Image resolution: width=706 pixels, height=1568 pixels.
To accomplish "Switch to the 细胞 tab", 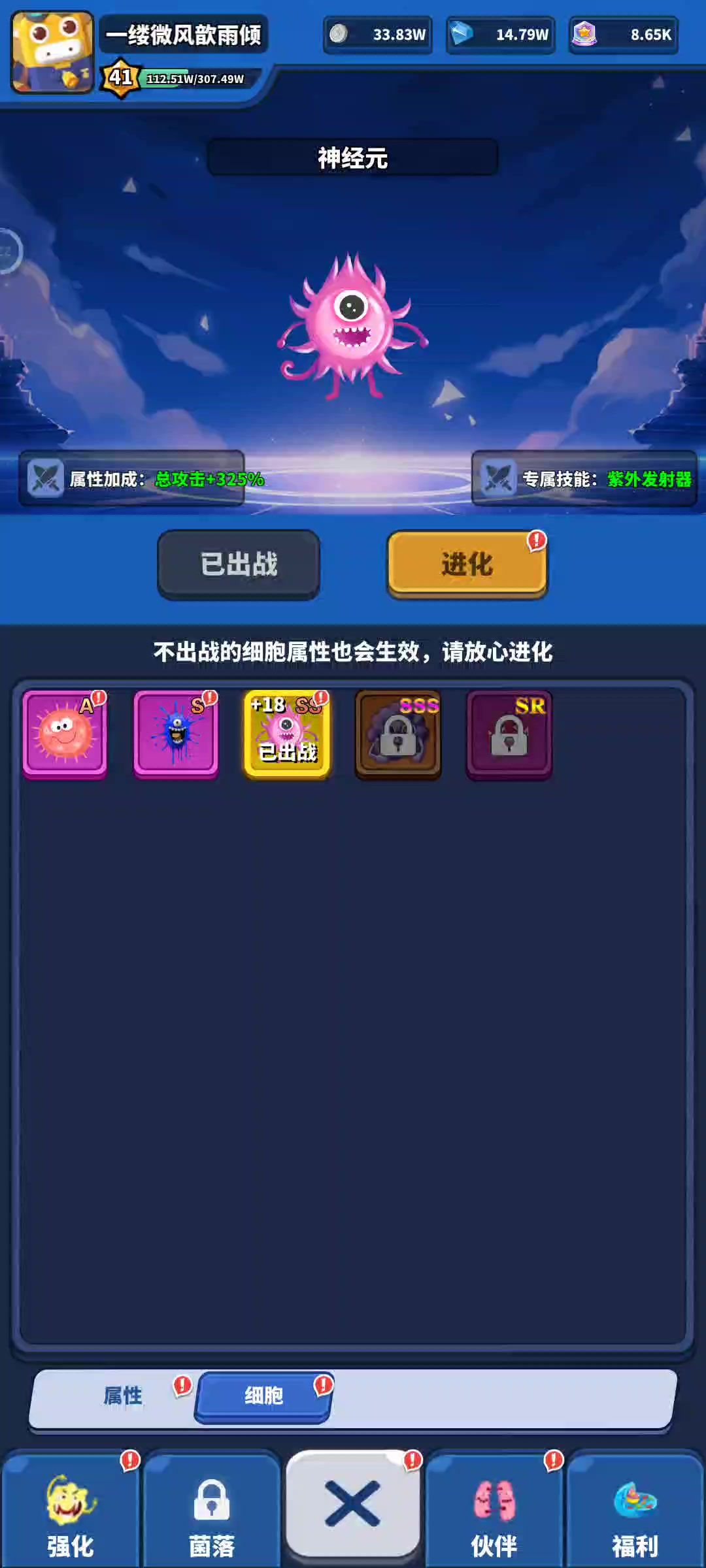I will [263, 1396].
